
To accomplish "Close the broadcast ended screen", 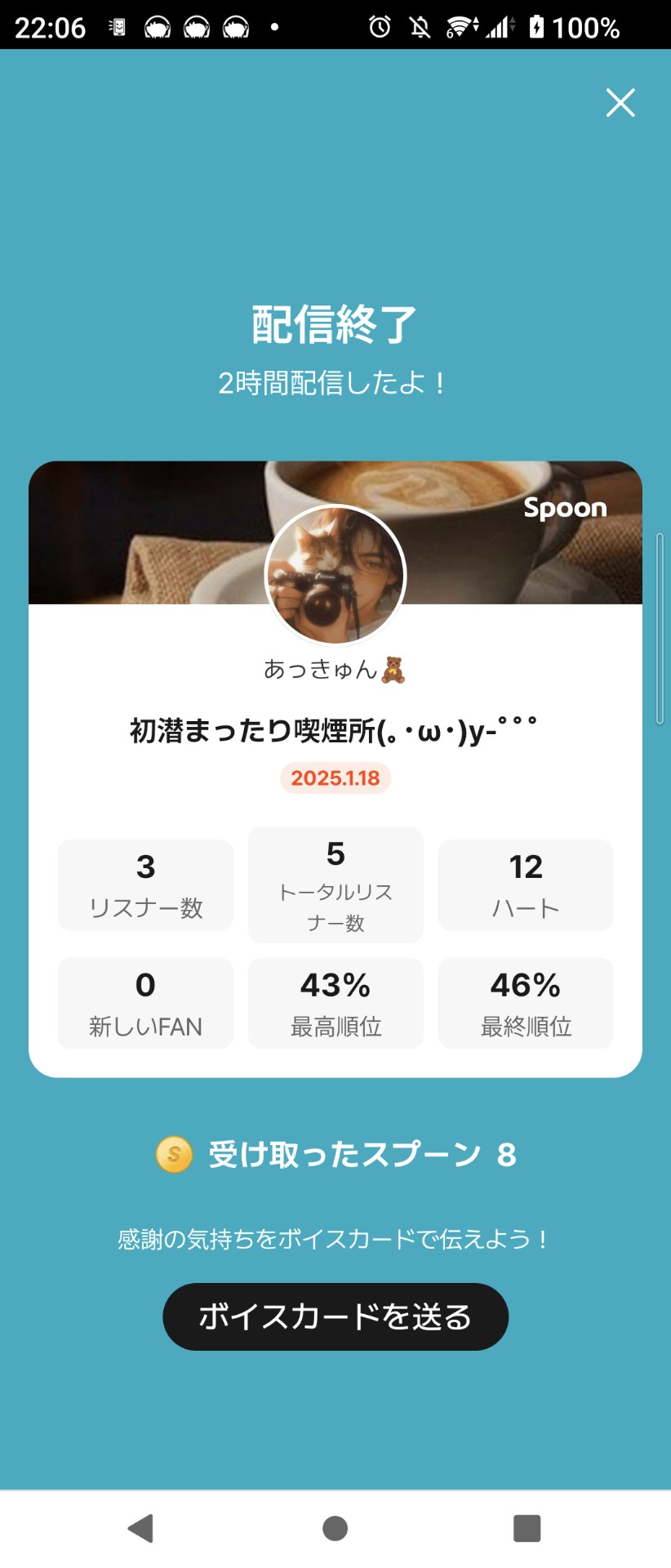I will point(620,103).
